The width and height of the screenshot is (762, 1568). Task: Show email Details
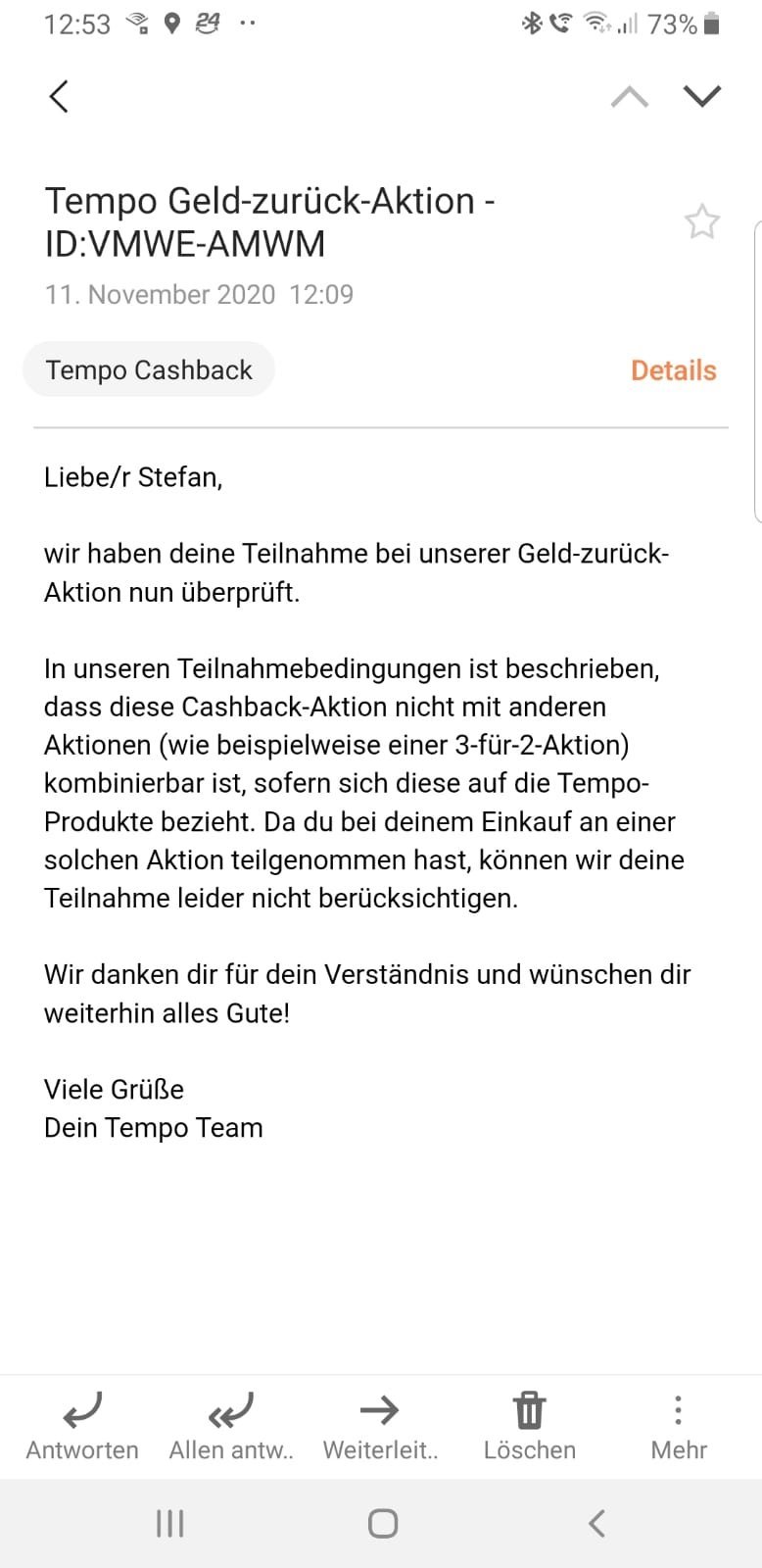point(673,370)
